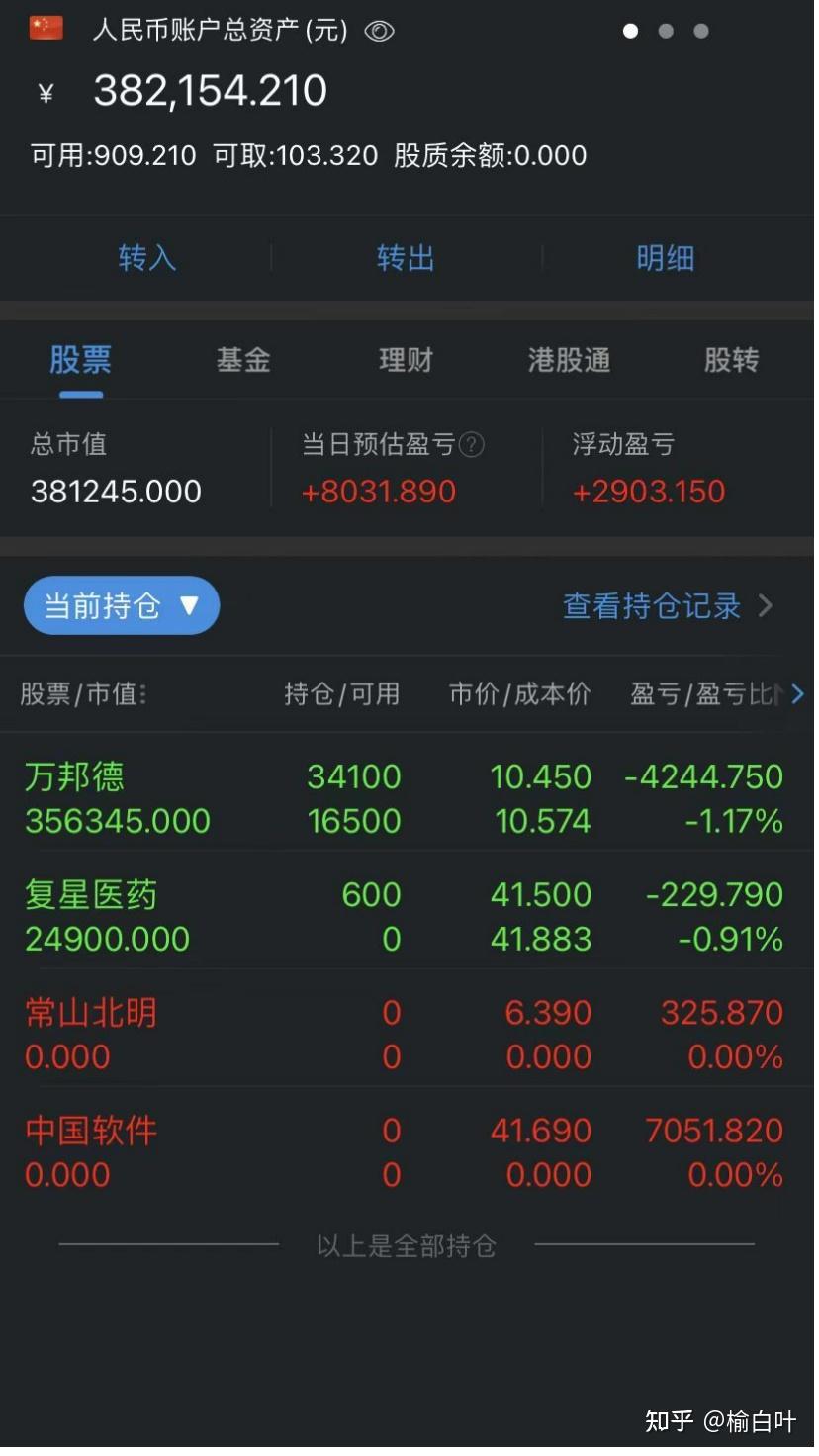Tap 转出 to transfer funds out
This screenshot has width=819, height=1456.
[406, 258]
